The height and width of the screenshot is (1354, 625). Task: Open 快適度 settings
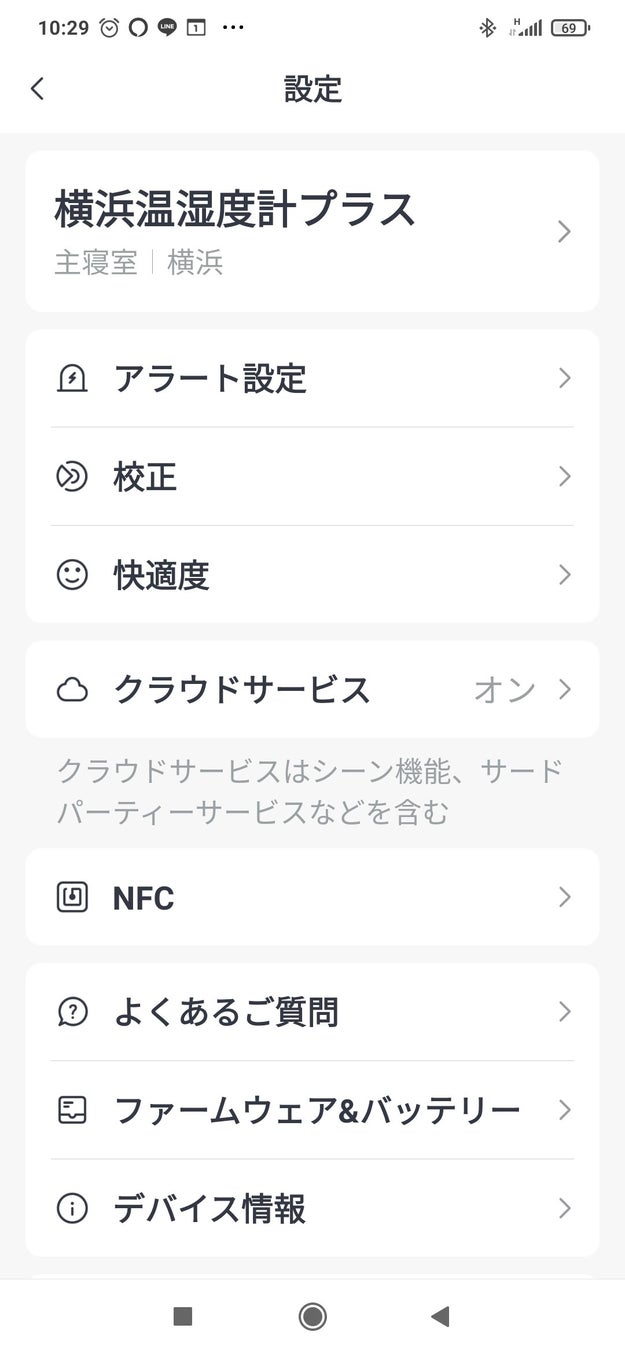[312, 574]
